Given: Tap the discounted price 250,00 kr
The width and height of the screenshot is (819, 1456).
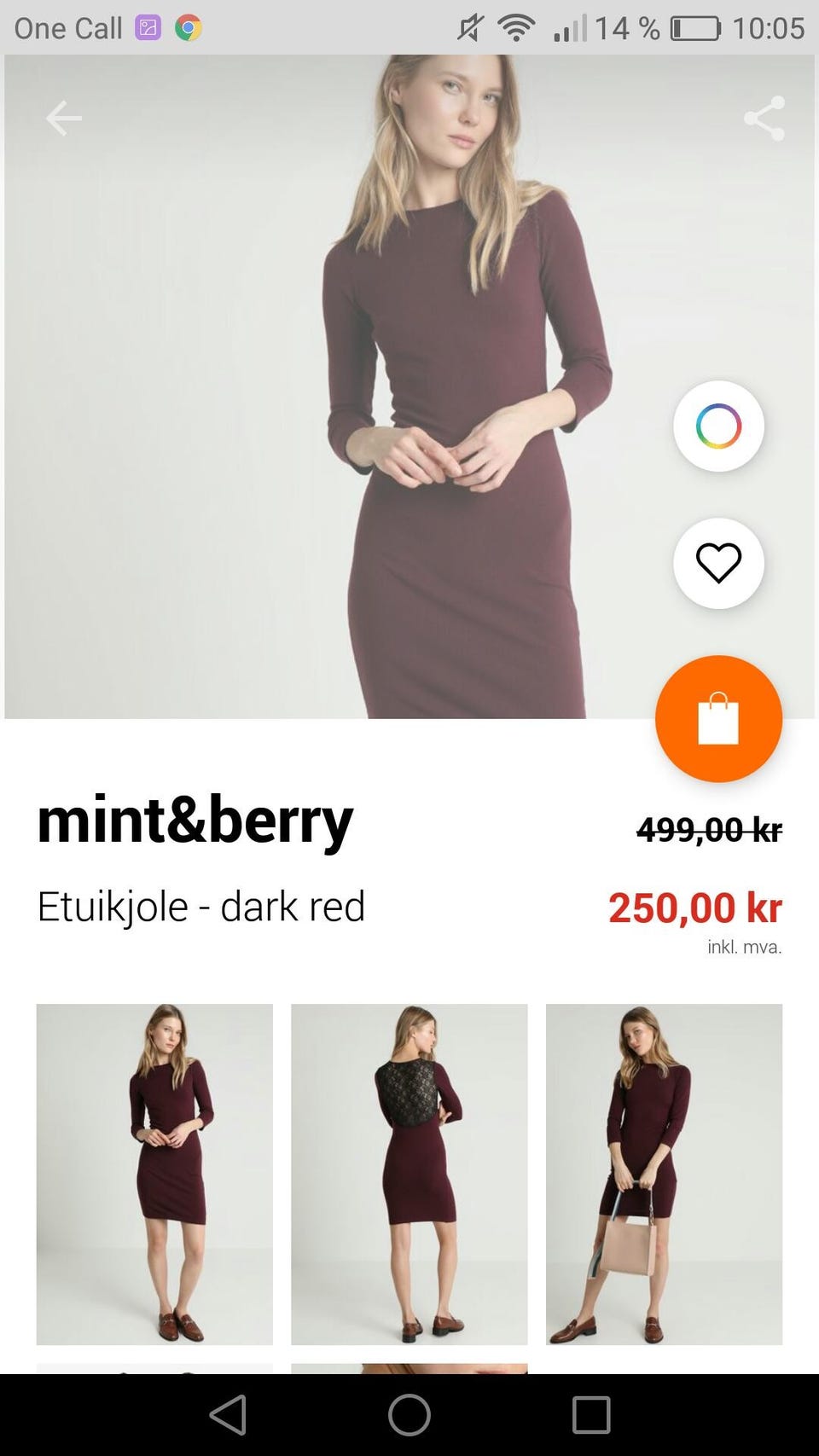Looking at the screenshot, I should 696,908.
